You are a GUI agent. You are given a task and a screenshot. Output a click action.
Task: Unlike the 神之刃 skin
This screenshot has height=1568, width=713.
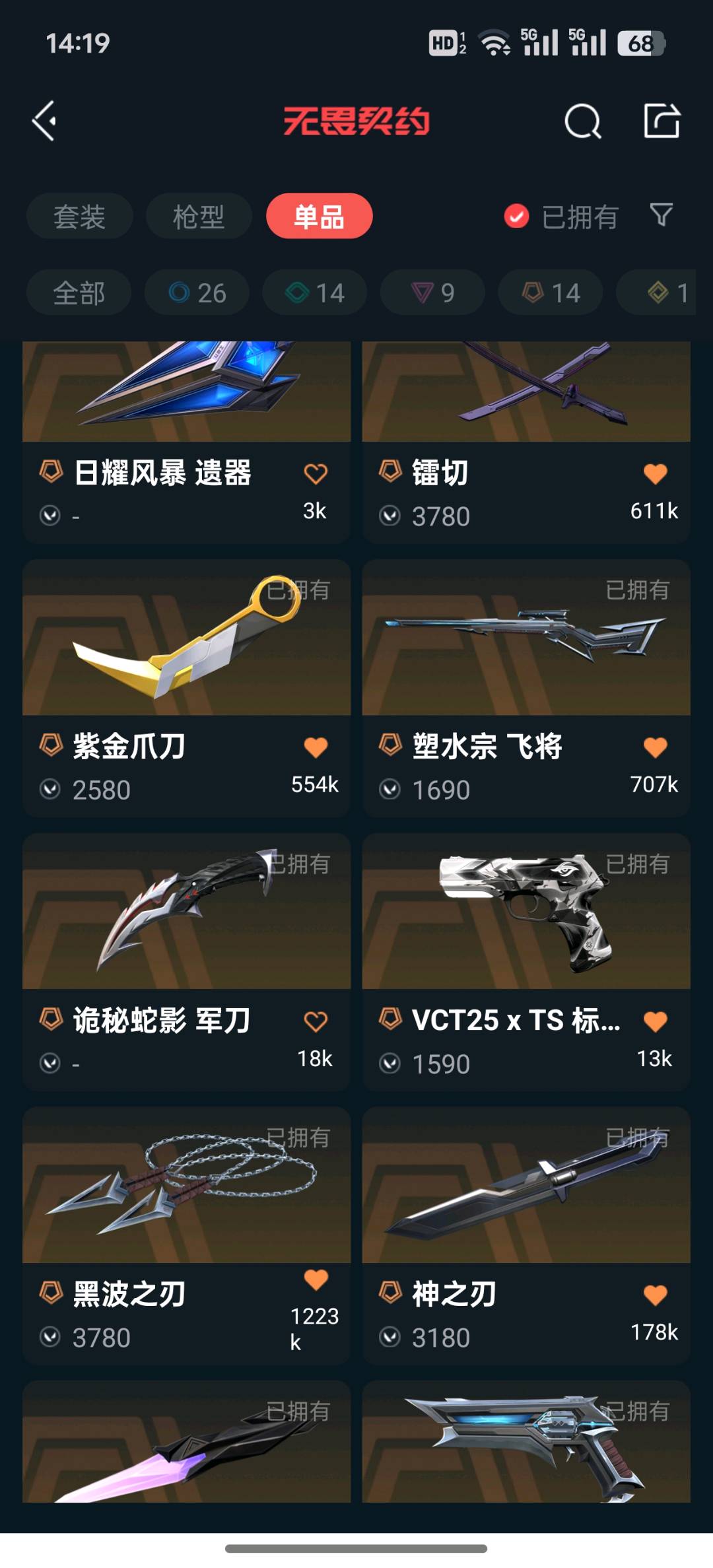[655, 1295]
